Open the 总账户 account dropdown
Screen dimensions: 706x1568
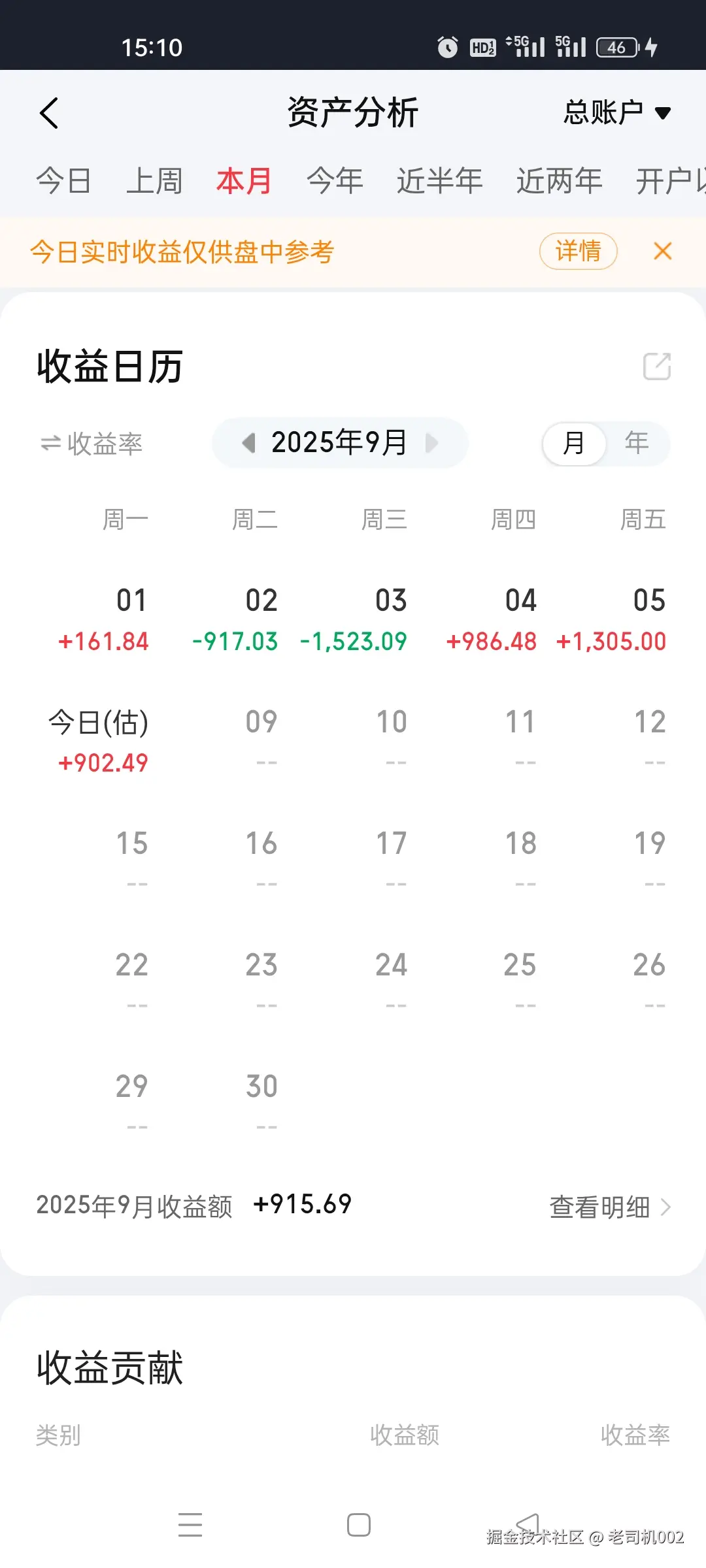614,112
